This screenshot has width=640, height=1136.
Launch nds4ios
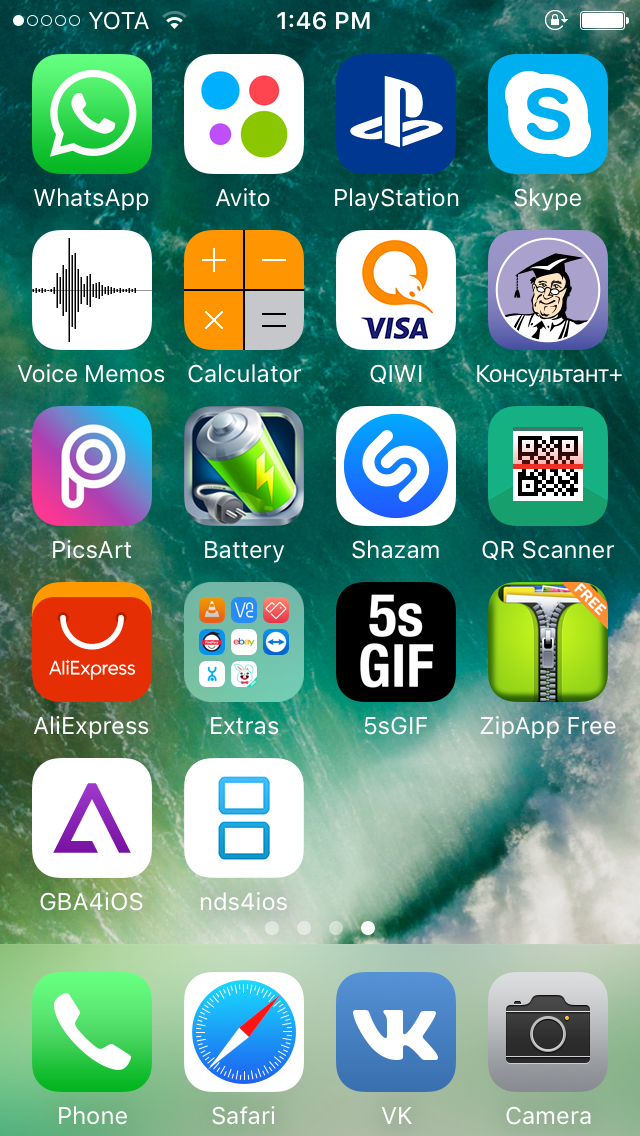tap(244, 818)
